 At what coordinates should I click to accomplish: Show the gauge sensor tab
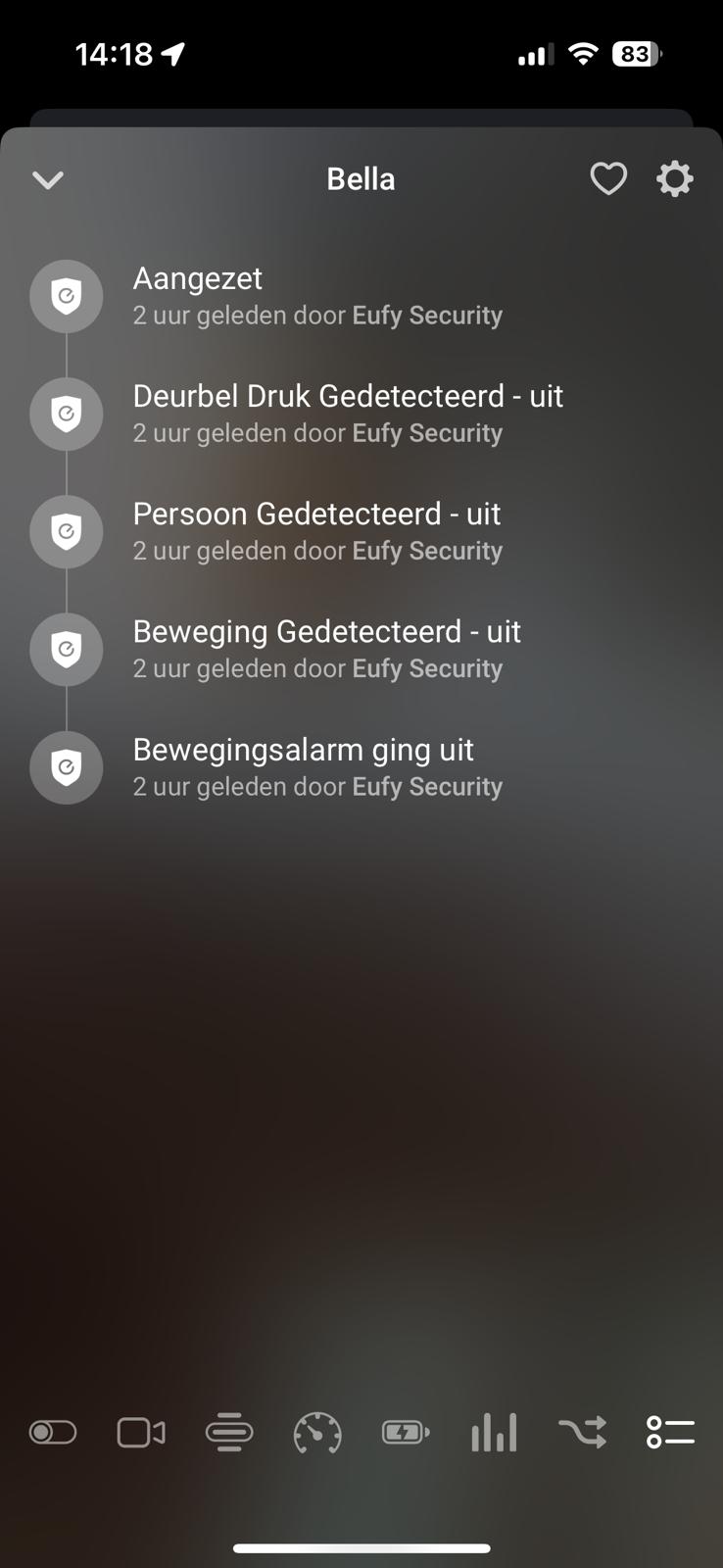(x=317, y=1433)
